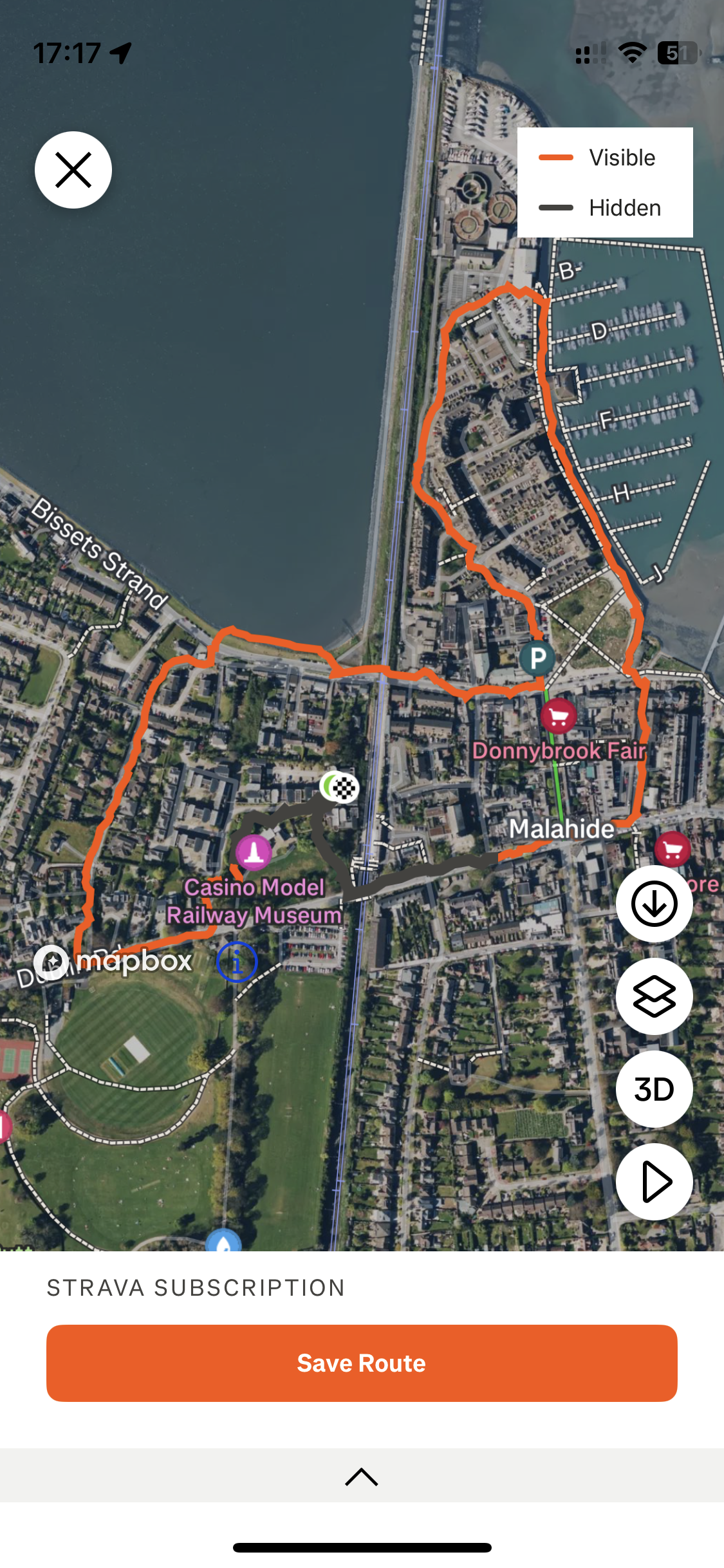Image resolution: width=724 pixels, height=1568 pixels.
Task: Switch the map to 3D view
Action: 654,1089
